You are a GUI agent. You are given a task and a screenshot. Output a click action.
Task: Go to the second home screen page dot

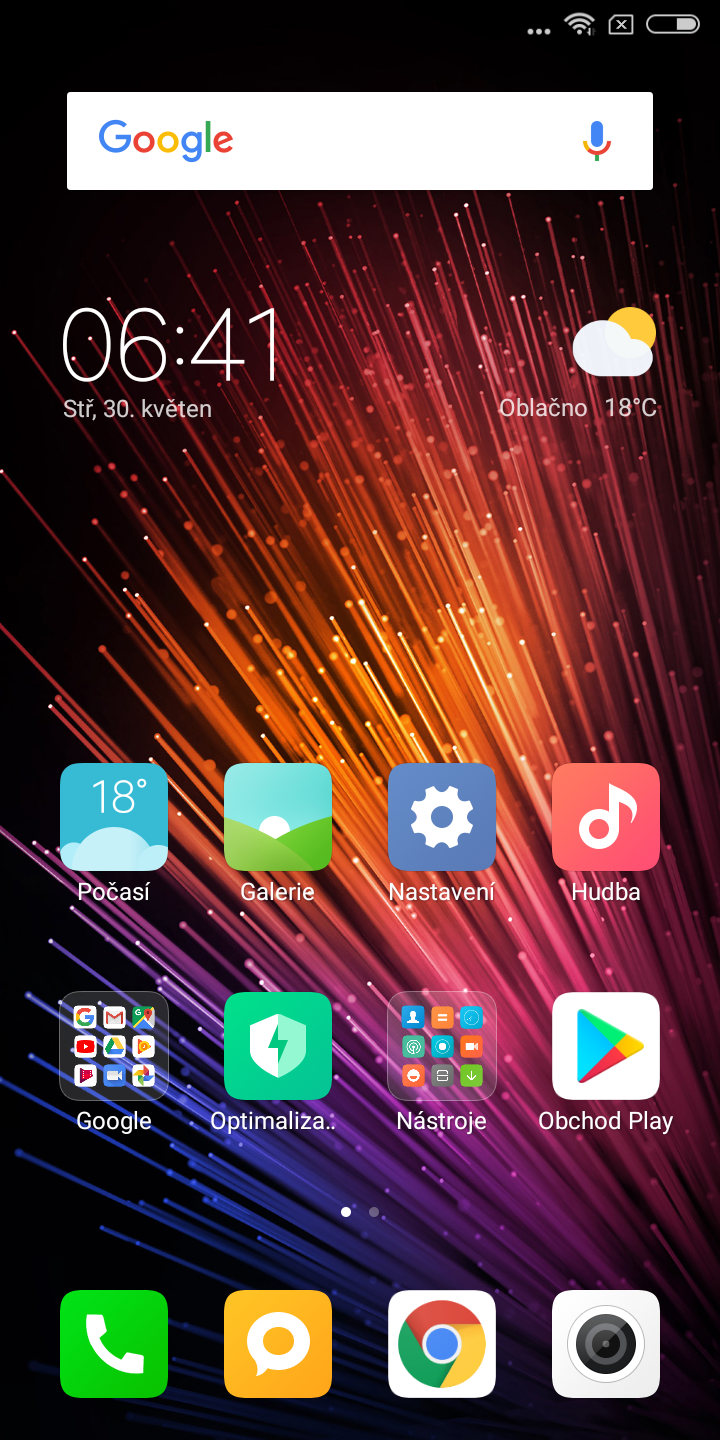374,1212
